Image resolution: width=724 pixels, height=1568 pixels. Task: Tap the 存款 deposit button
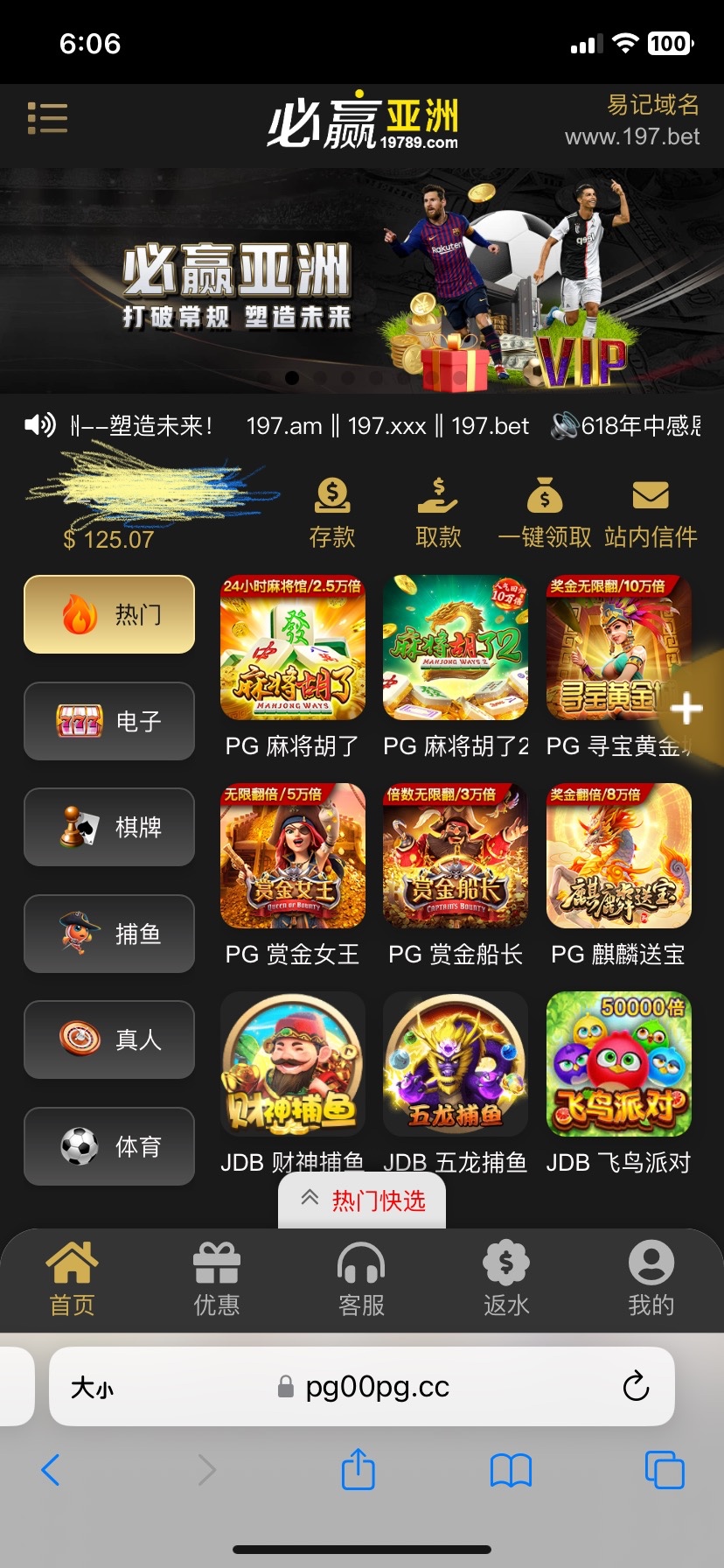tap(332, 512)
